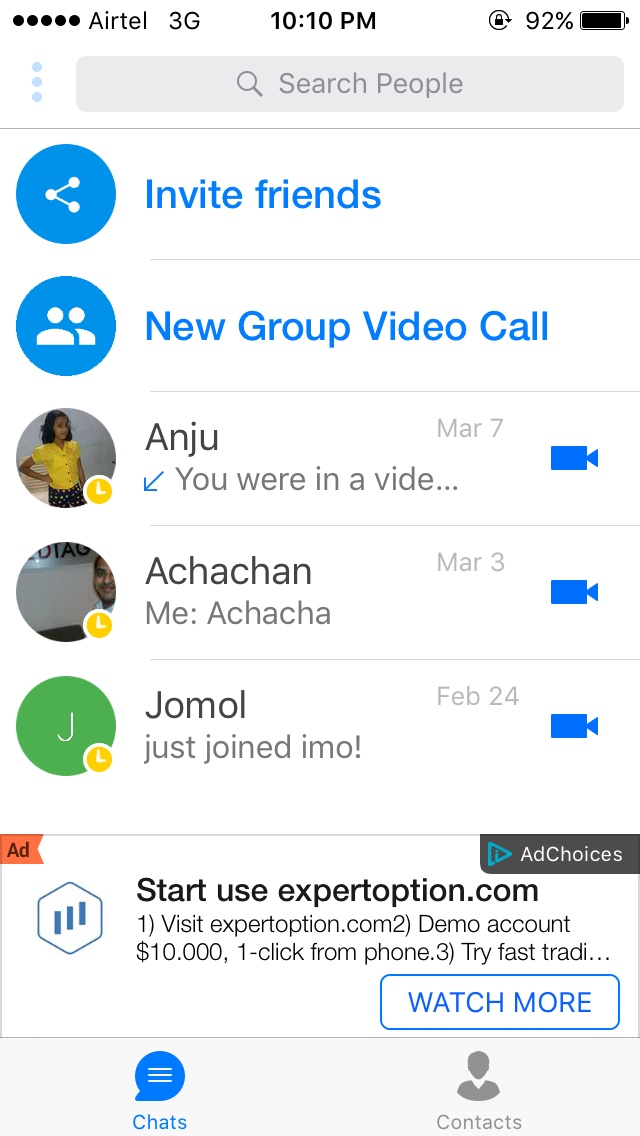Viewport: 640px width, 1136px height.
Task: Tap the Search People field
Action: pyautogui.click(x=350, y=83)
